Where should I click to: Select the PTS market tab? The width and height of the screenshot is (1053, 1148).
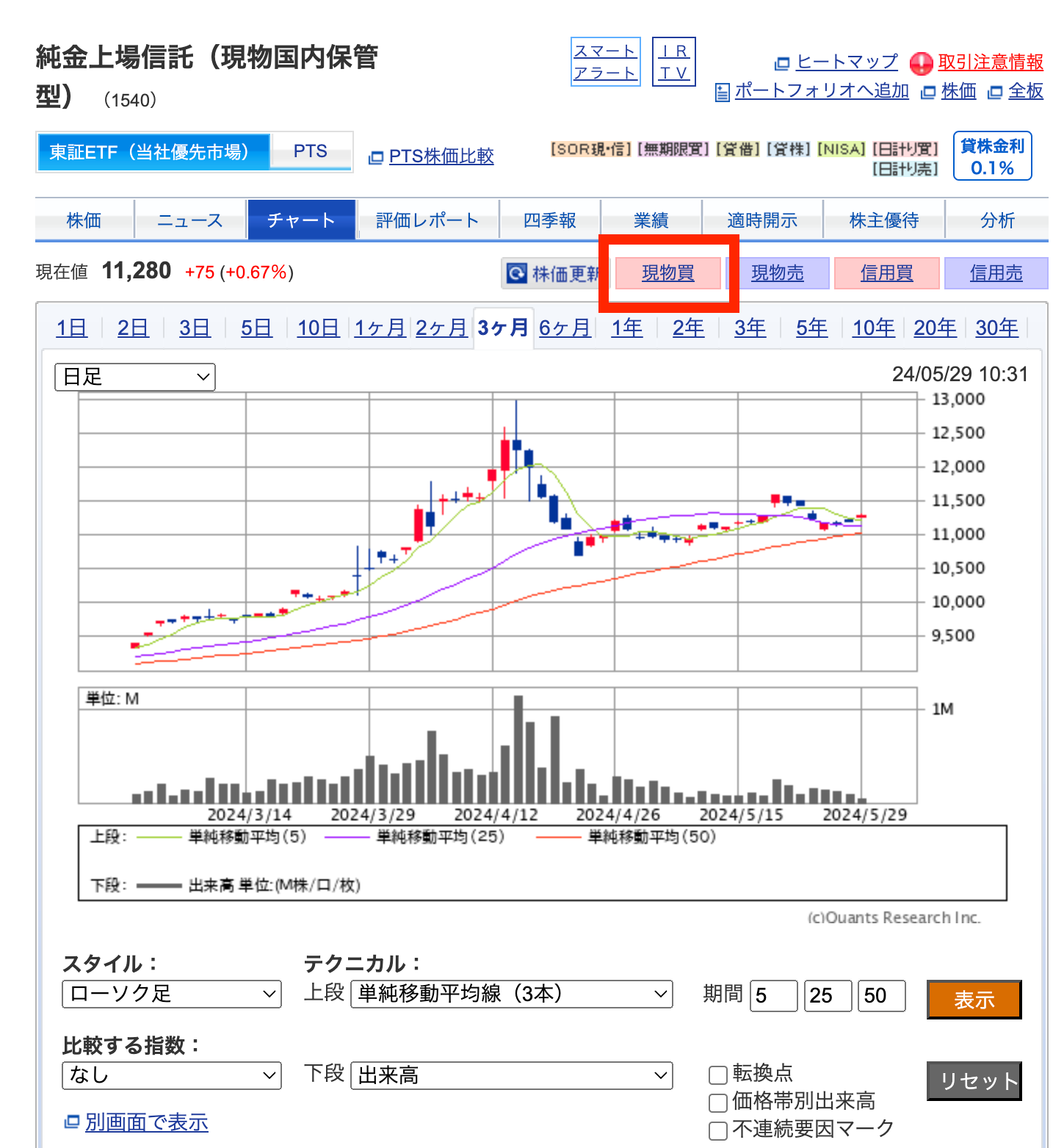(x=310, y=151)
